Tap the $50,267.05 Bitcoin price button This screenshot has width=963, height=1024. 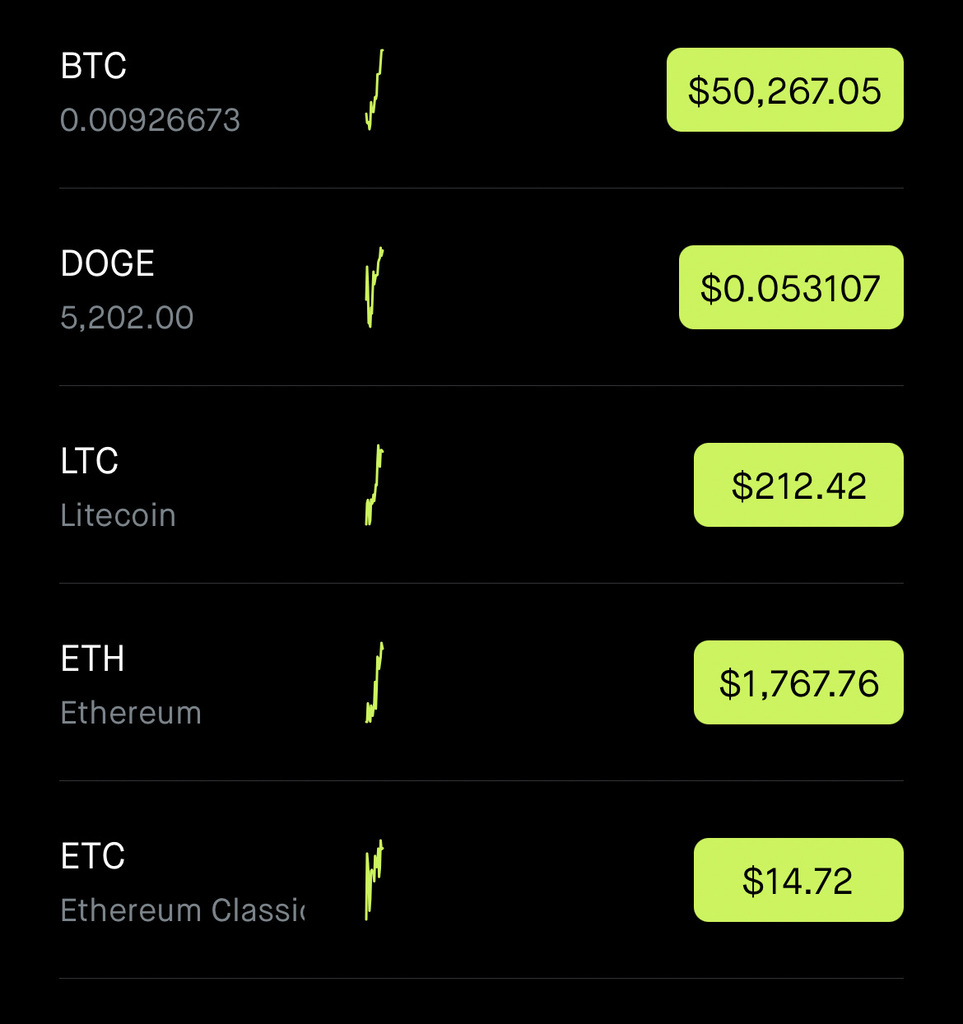click(785, 90)
